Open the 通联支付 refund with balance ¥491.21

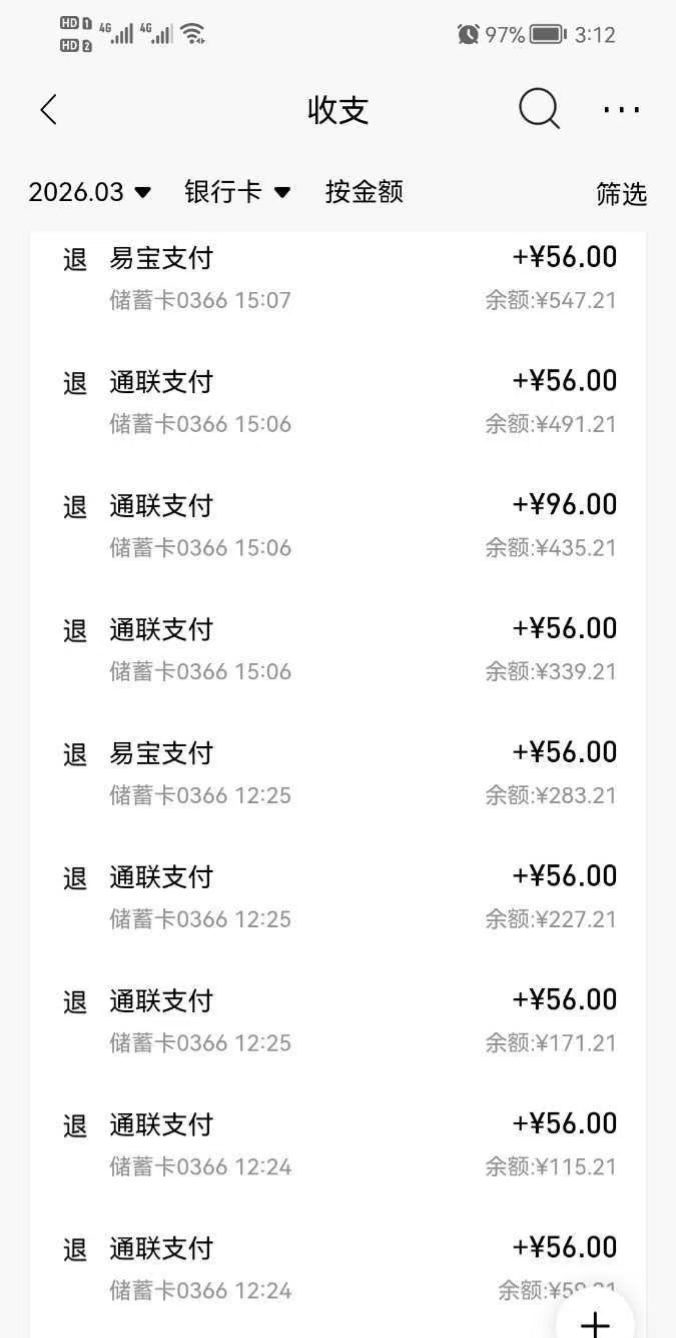[x=338, y=402]
